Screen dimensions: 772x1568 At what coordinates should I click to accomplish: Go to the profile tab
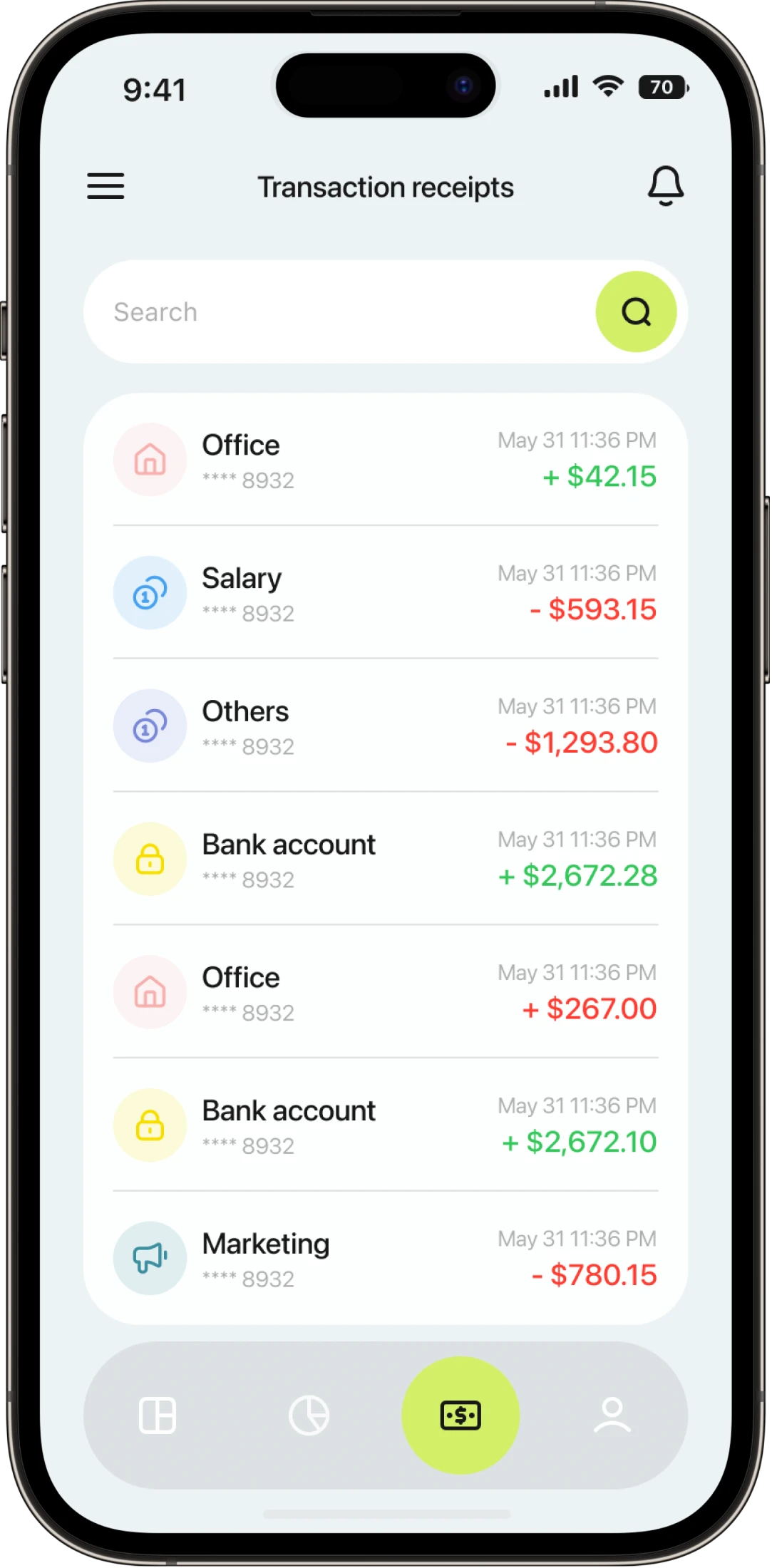(612, 1415)
